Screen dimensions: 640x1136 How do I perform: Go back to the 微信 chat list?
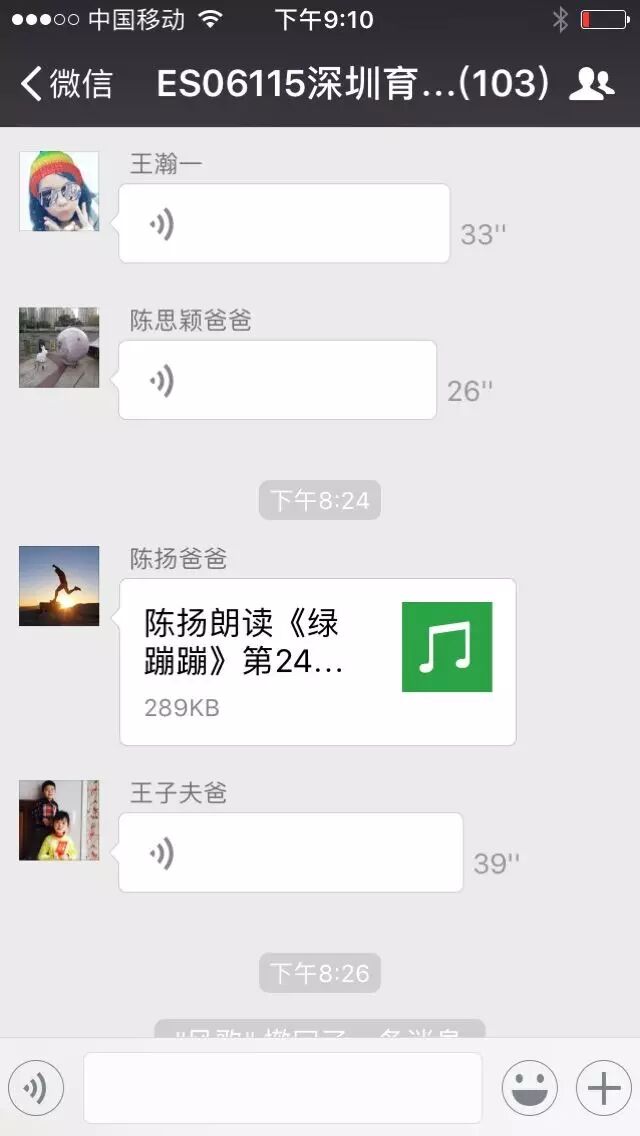pyautogui.click(x=68, y=84)
